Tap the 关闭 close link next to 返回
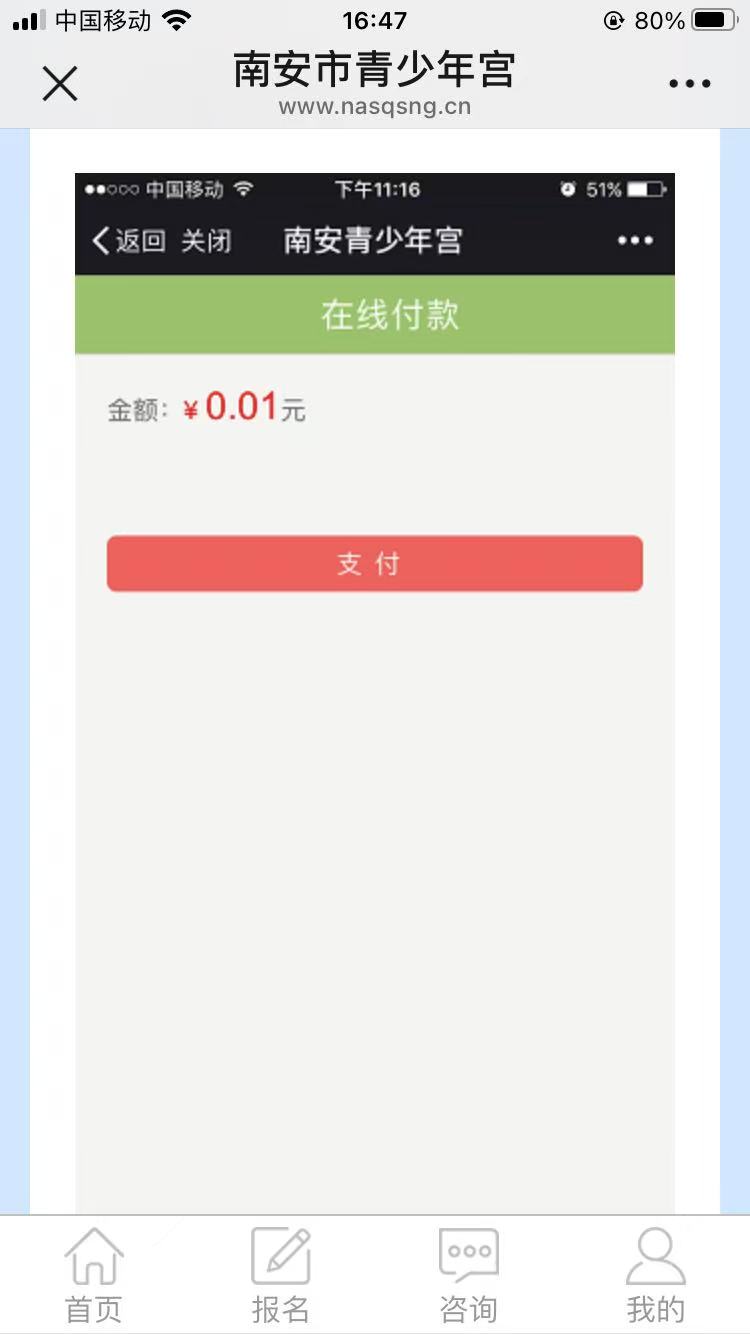Image resolution: width=750 pixels, height=1334 pixels. tap(206, 240)
